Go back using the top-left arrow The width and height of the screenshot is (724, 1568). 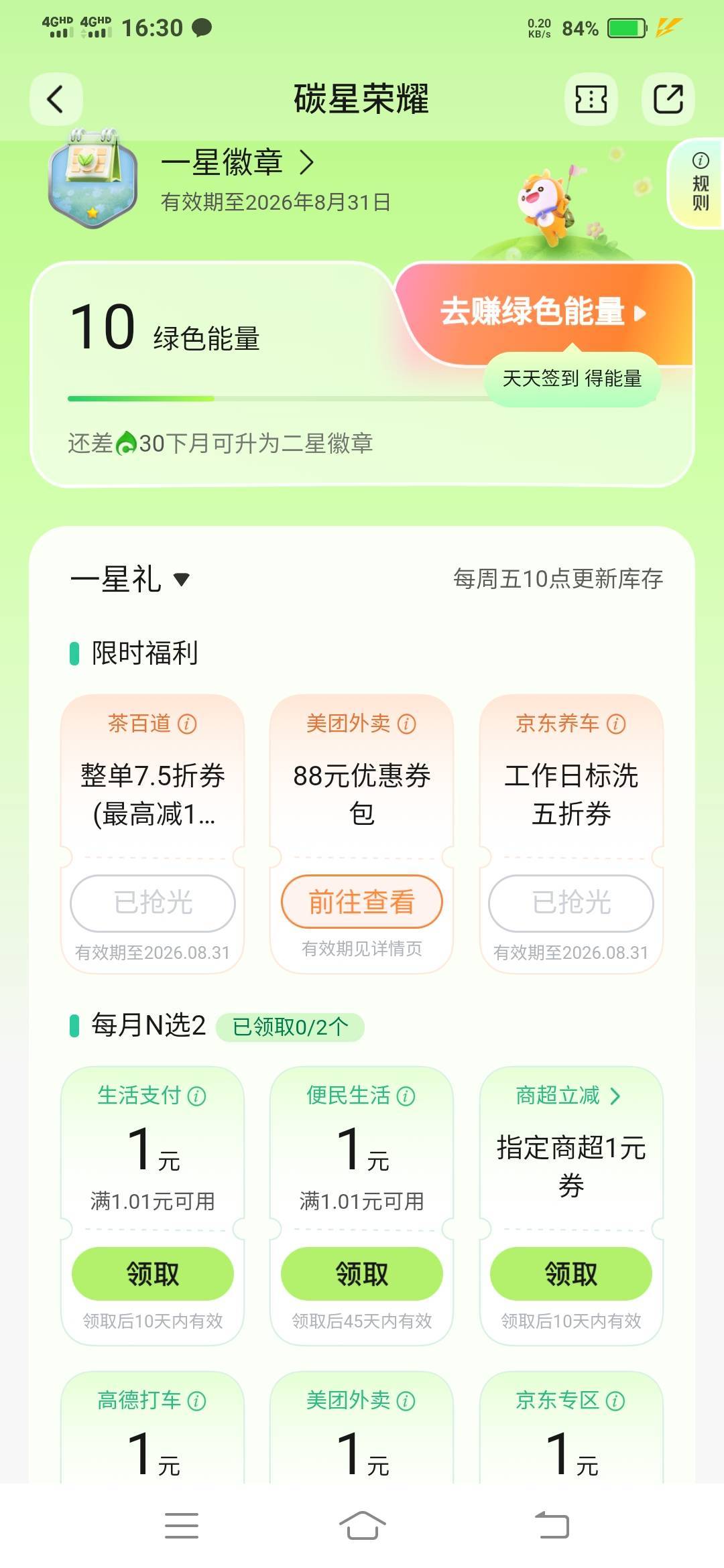tap(56, 99)
